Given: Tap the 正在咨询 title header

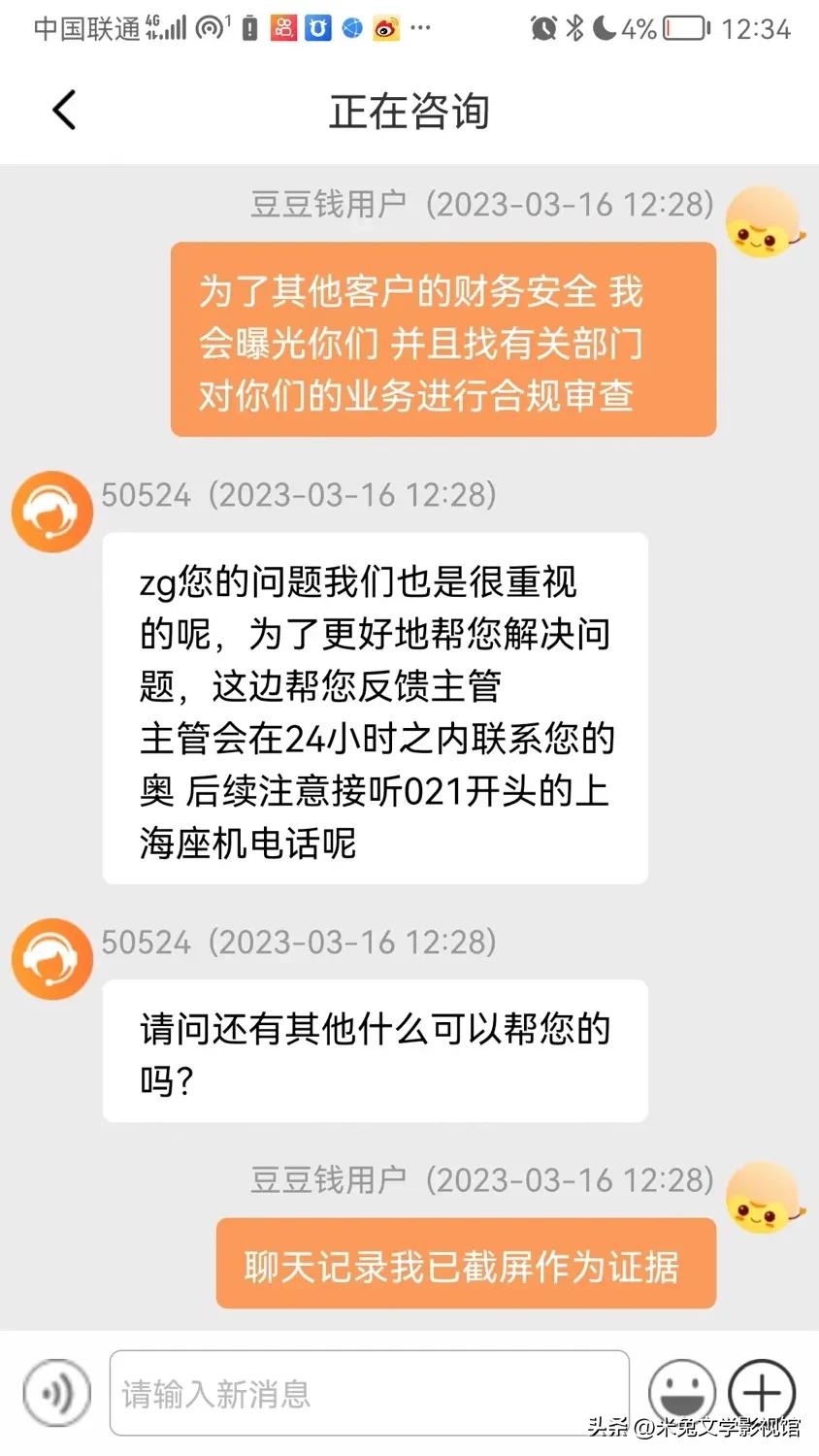Looking at the screenshot, I should 409,112.
